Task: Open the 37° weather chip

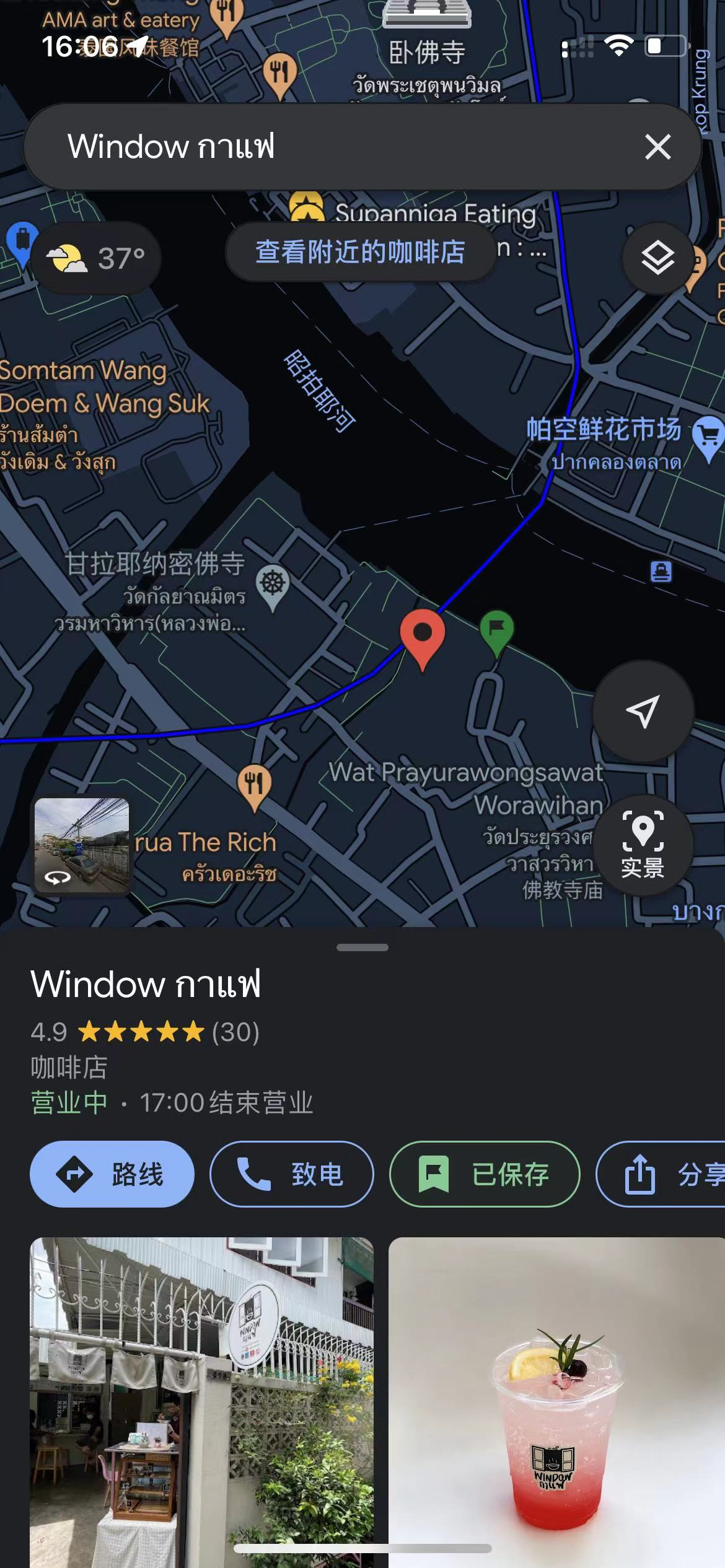Action: 97,258
